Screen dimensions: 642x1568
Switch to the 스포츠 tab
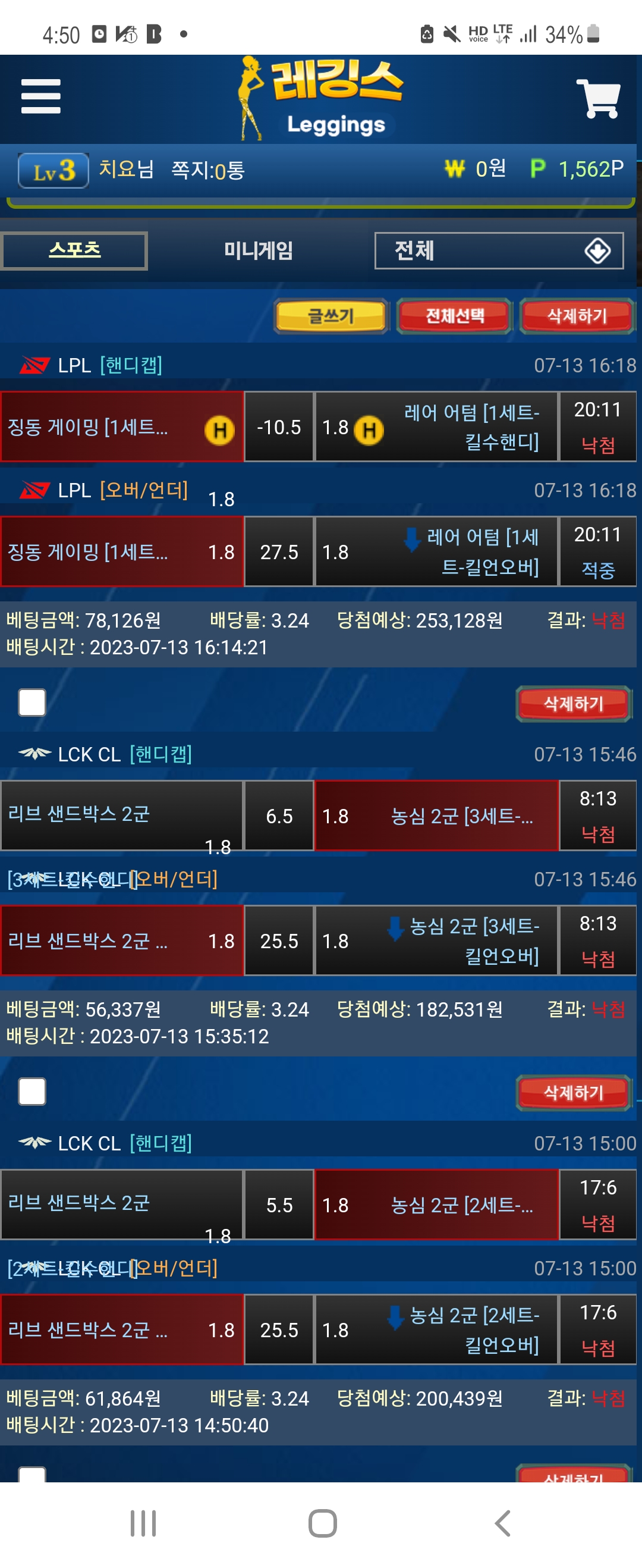point(74,250)
